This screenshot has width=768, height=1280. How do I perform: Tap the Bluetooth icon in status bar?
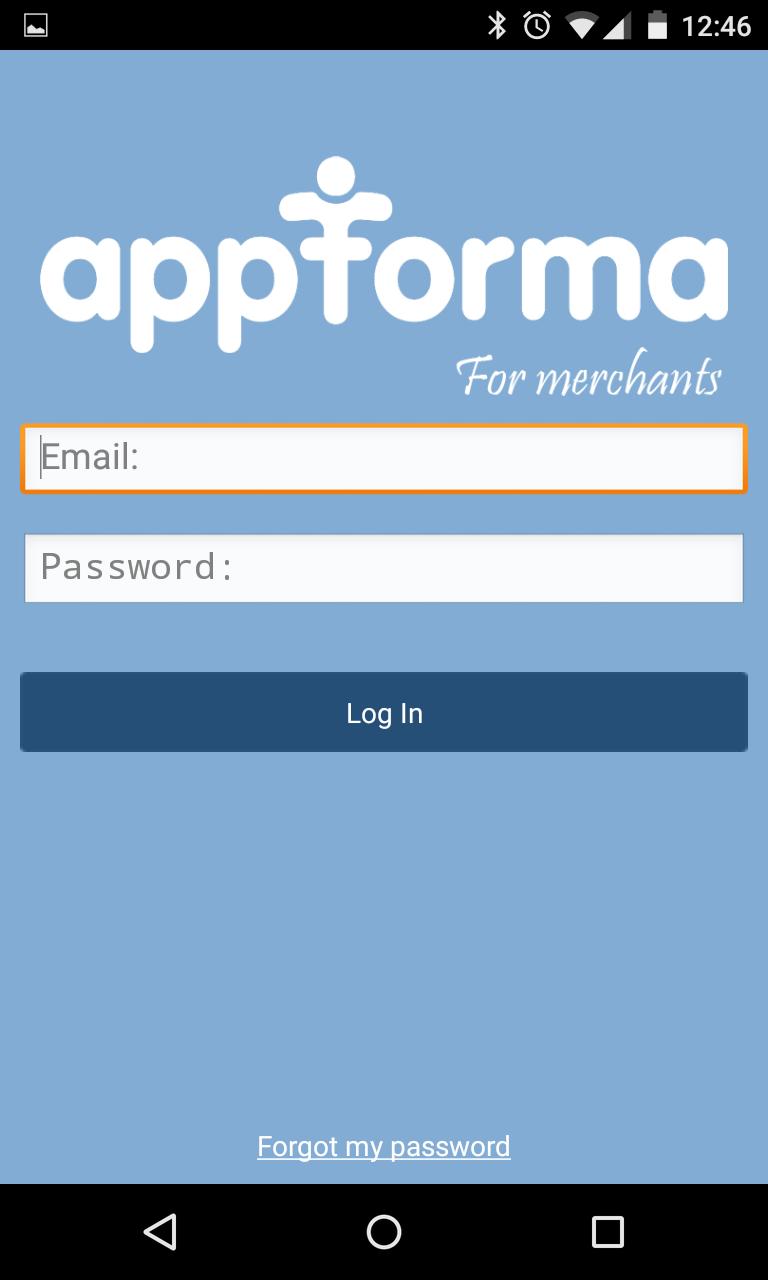click(x=497, y=25)
